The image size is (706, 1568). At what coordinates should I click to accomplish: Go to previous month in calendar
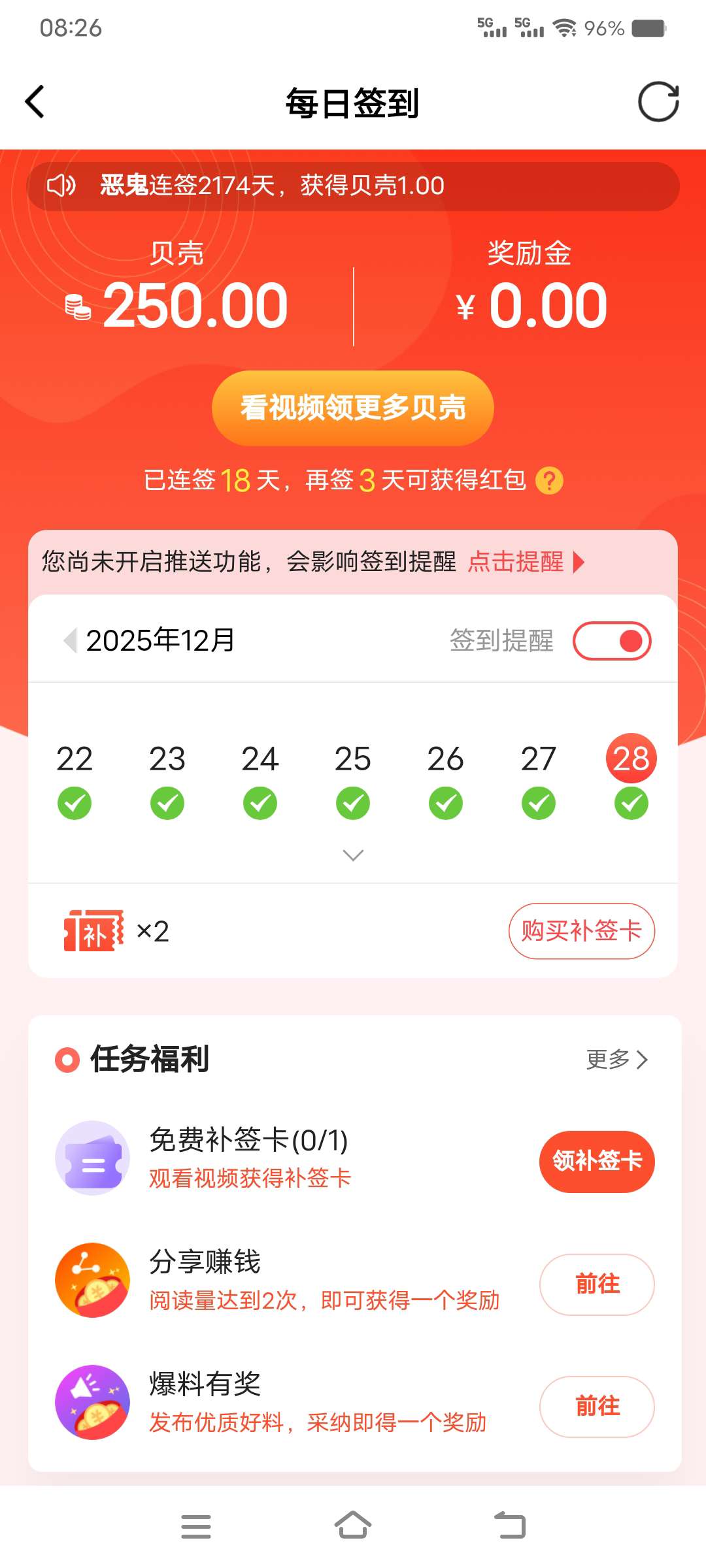coord(70,640)
